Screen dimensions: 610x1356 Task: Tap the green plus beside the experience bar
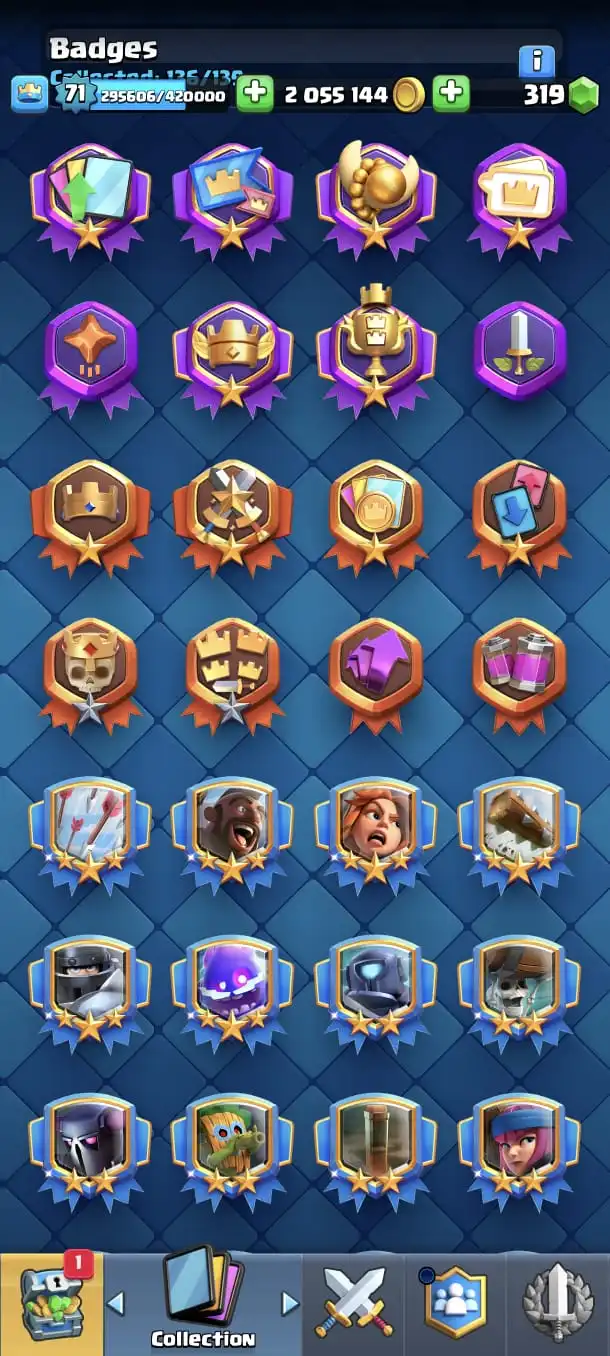click(x=255, y=94)
